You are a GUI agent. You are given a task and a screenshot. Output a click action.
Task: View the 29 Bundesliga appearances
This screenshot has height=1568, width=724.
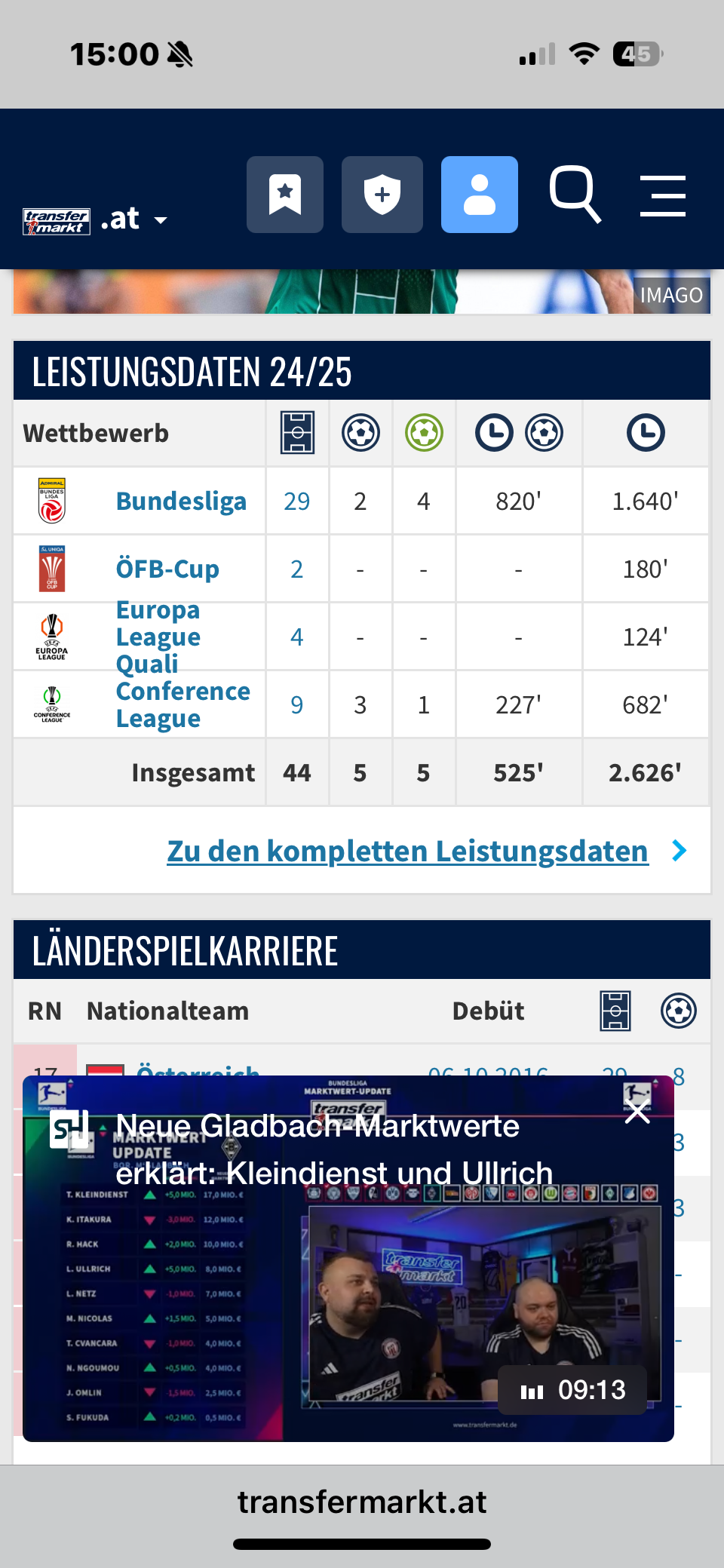297,501
